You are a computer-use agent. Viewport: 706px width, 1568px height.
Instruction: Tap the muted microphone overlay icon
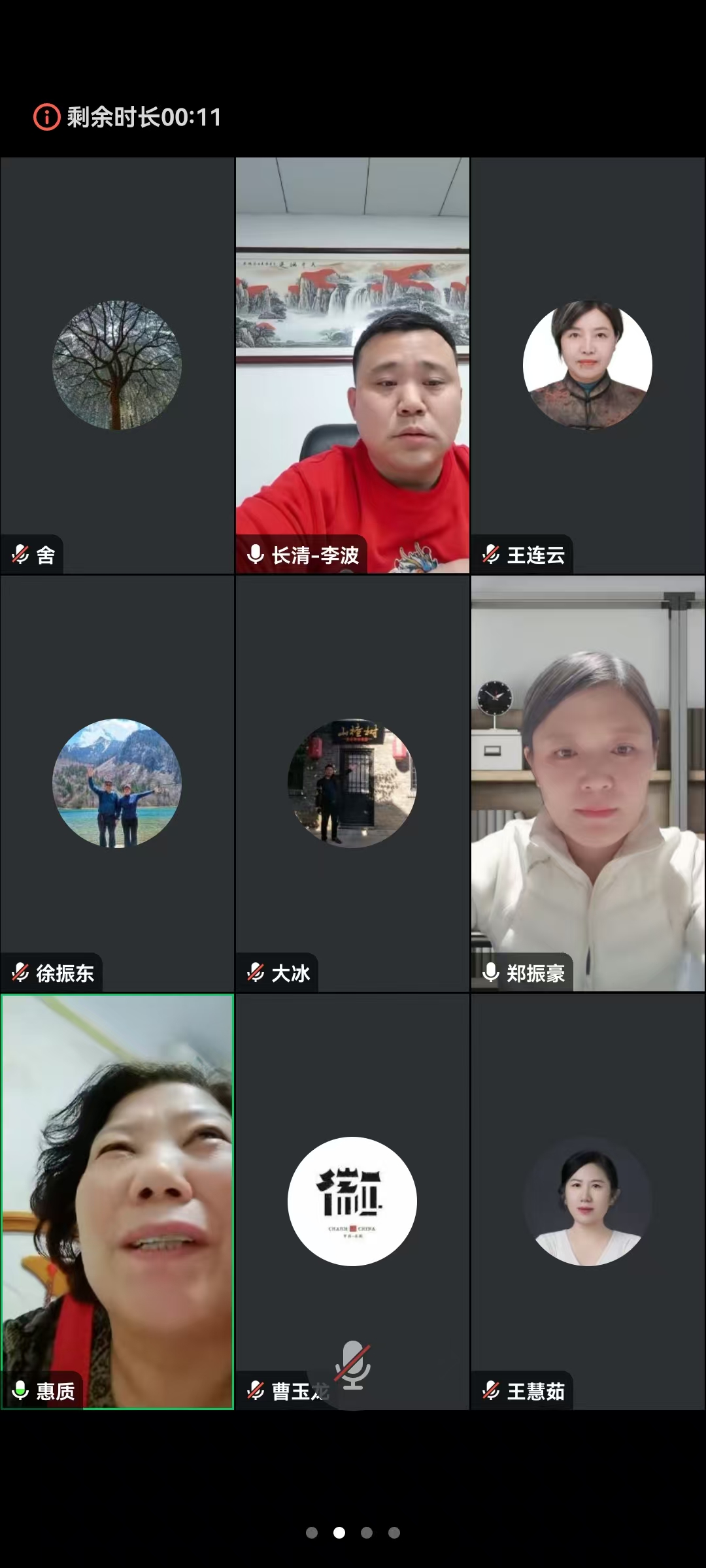(x=353, y=1365)
